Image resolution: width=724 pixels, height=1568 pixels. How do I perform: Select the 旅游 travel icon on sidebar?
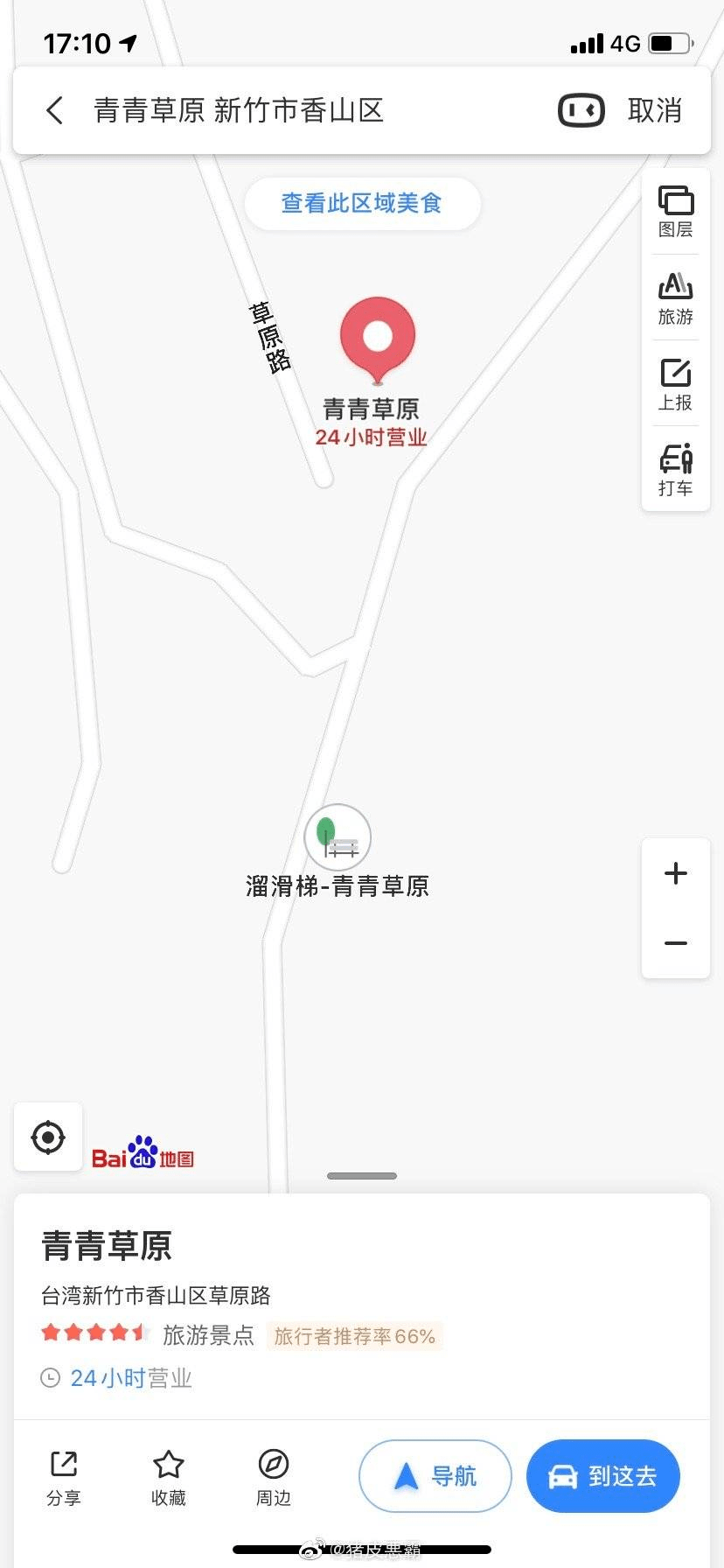pyautogui.click(x=674, y=296)
